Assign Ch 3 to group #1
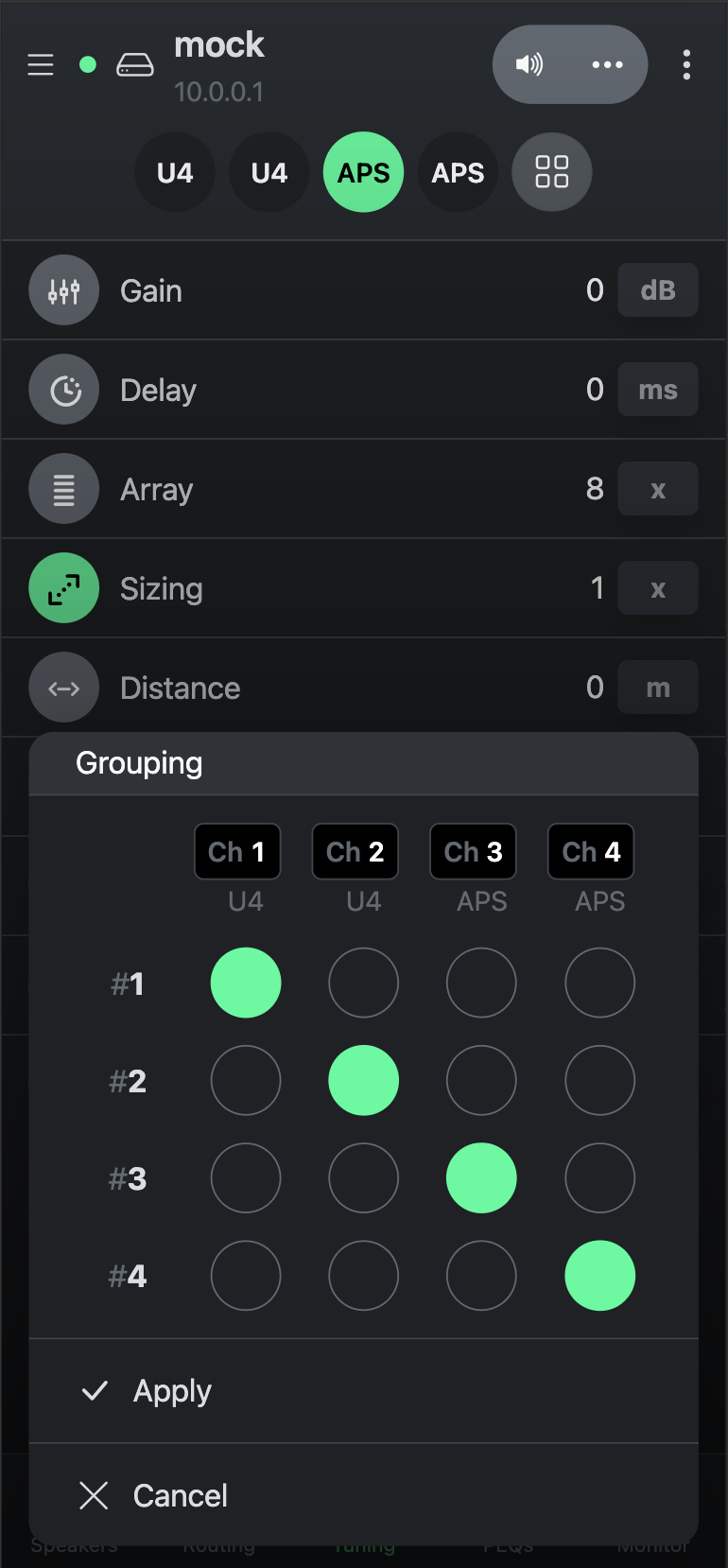Image resolution: width=728 pixels, height=1568 pixels. 481,983
